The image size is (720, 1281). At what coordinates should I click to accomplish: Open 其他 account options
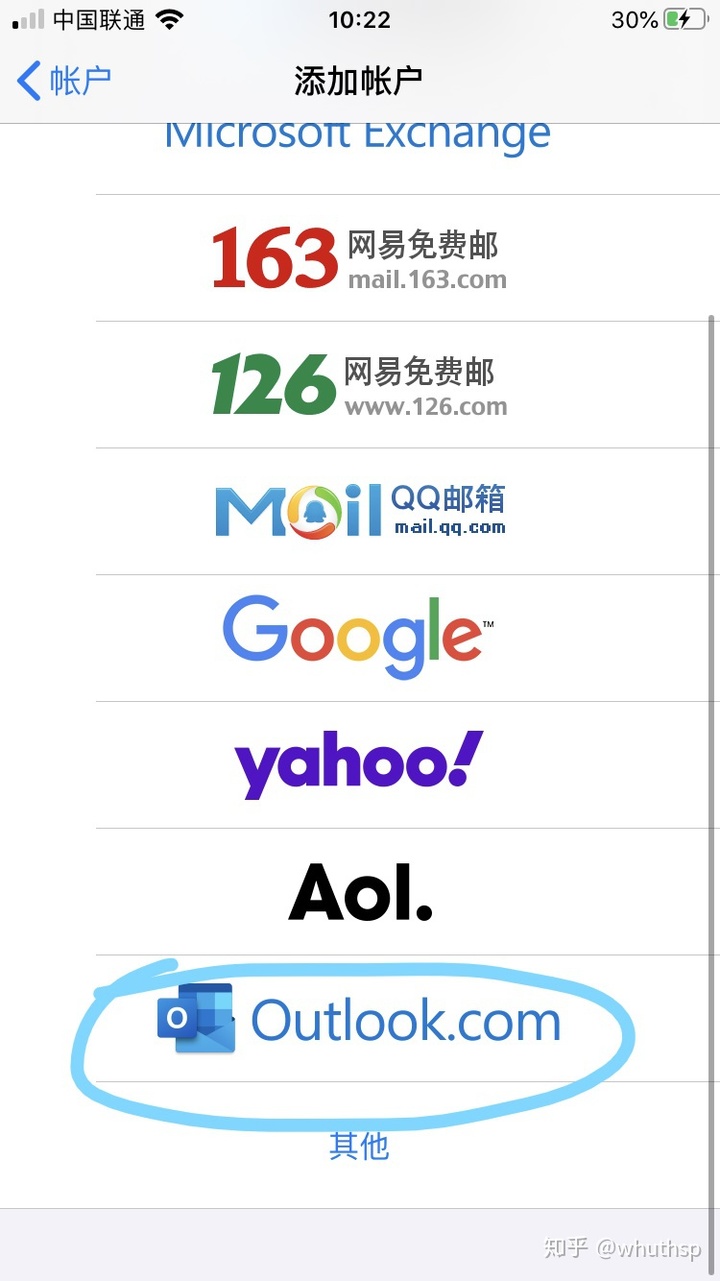point(358,1145)
